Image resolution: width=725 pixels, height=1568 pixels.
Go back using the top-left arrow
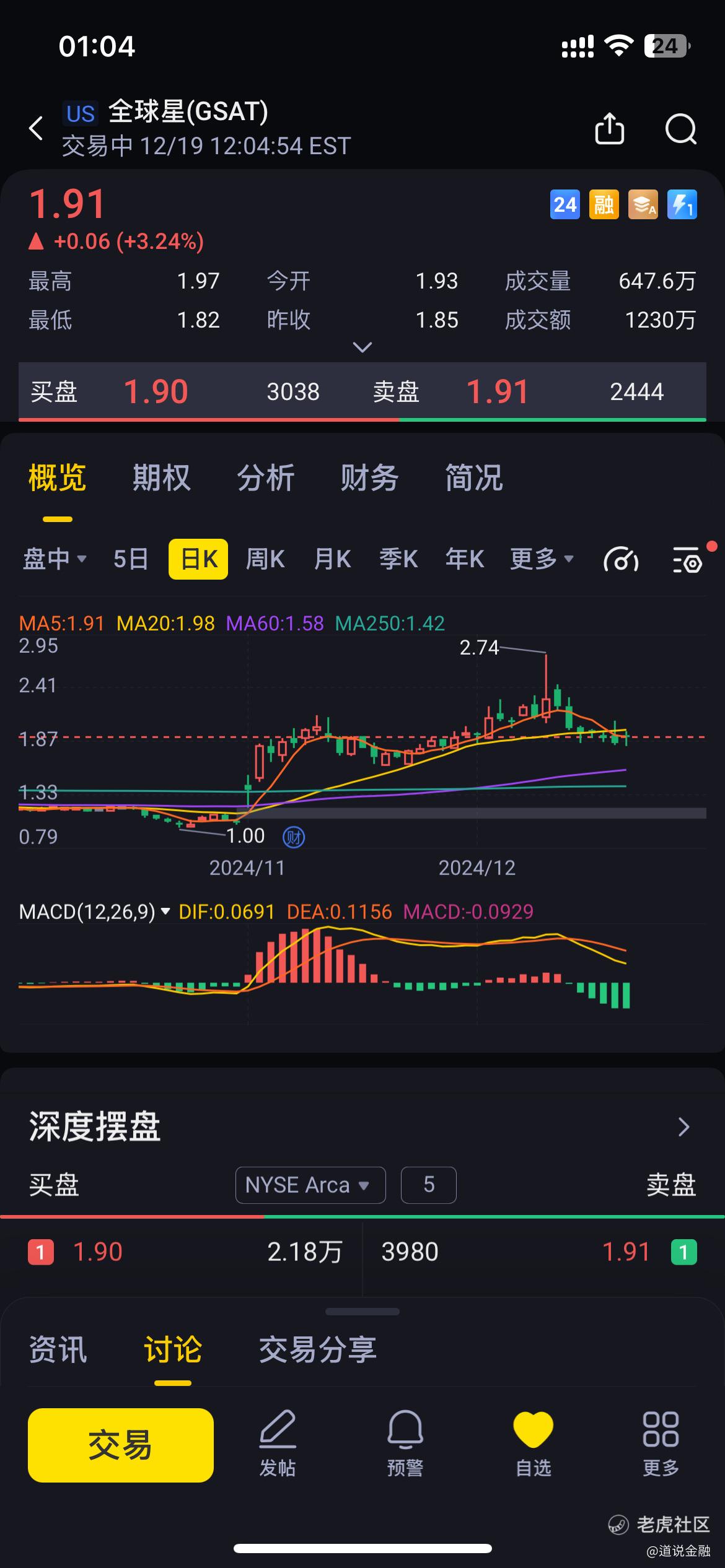tap(36, 128)
